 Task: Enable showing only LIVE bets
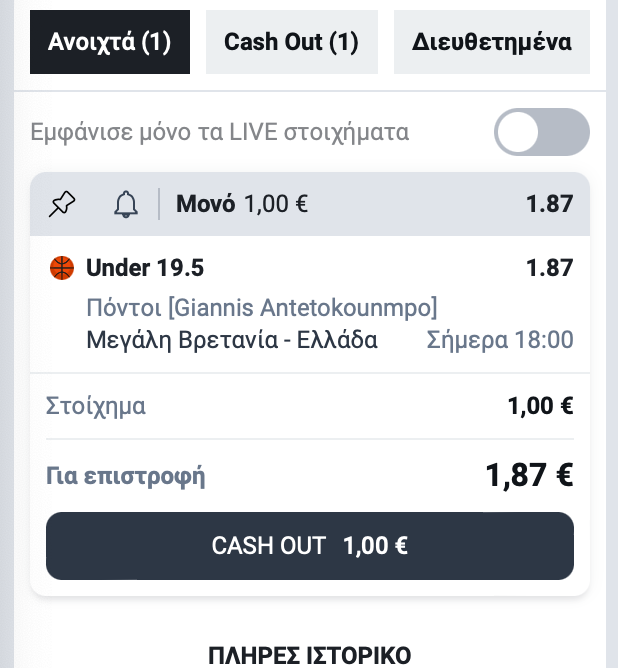pos(541,132)
